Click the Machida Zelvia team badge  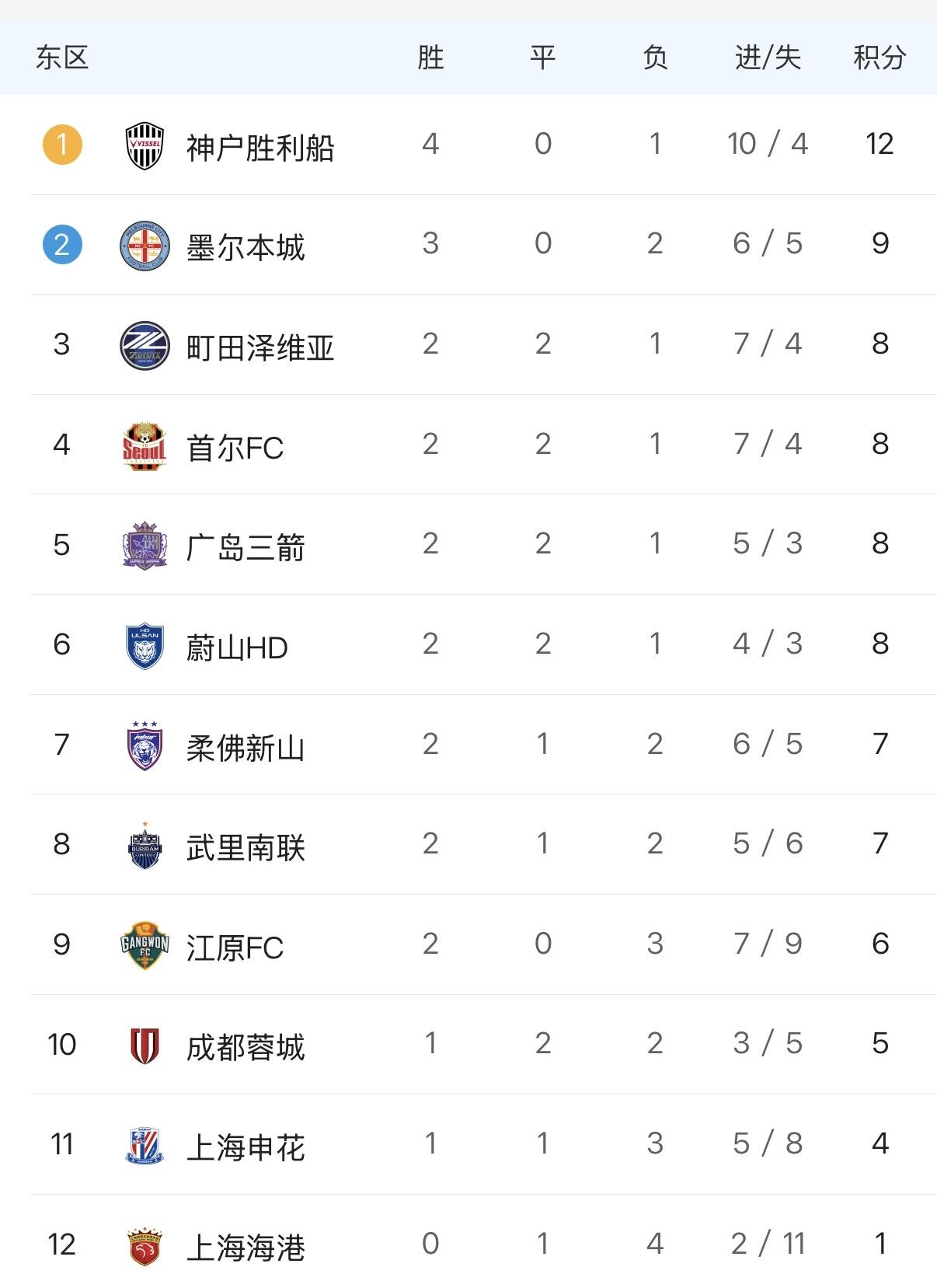point(144,344)
